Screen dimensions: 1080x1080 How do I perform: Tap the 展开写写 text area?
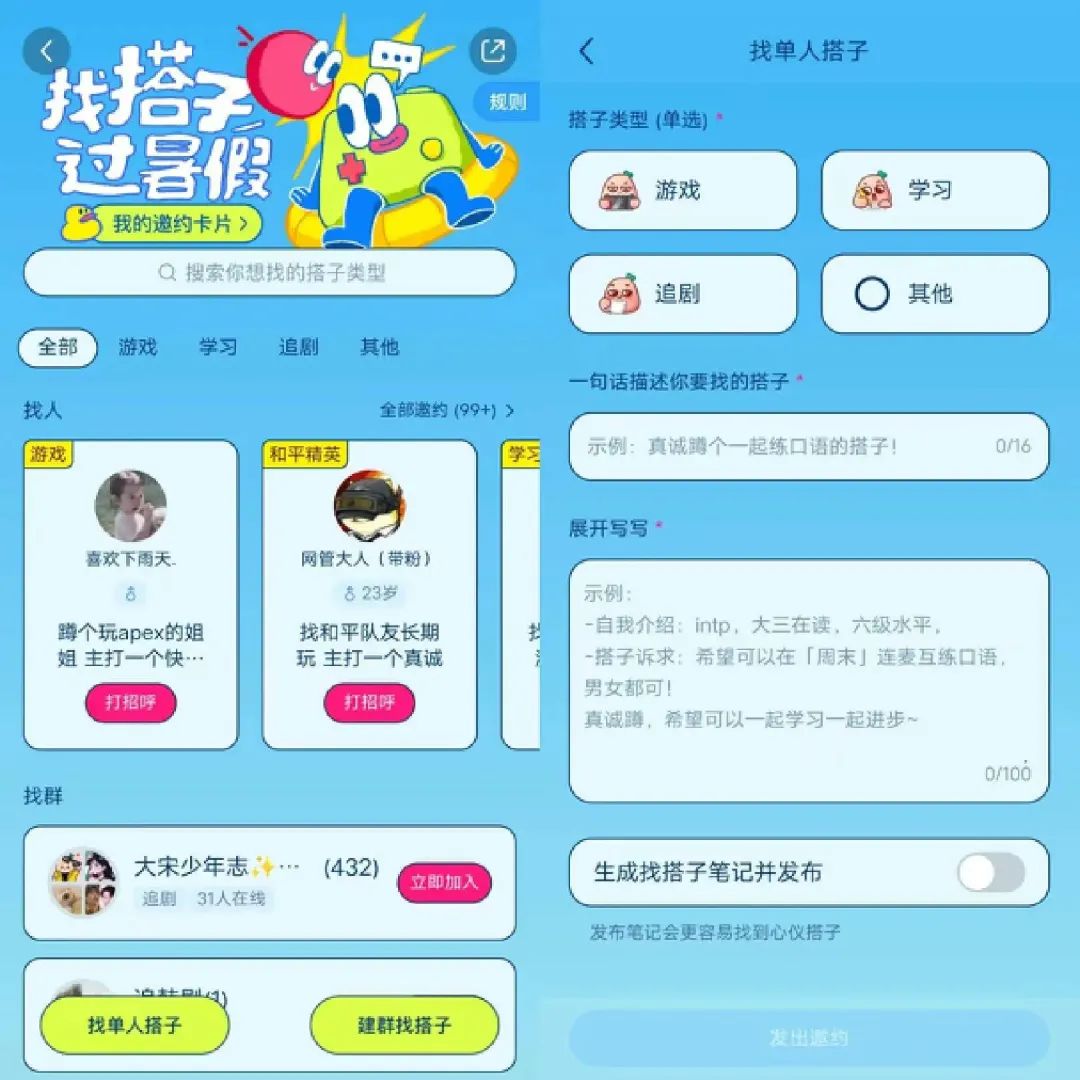[808, 680]
